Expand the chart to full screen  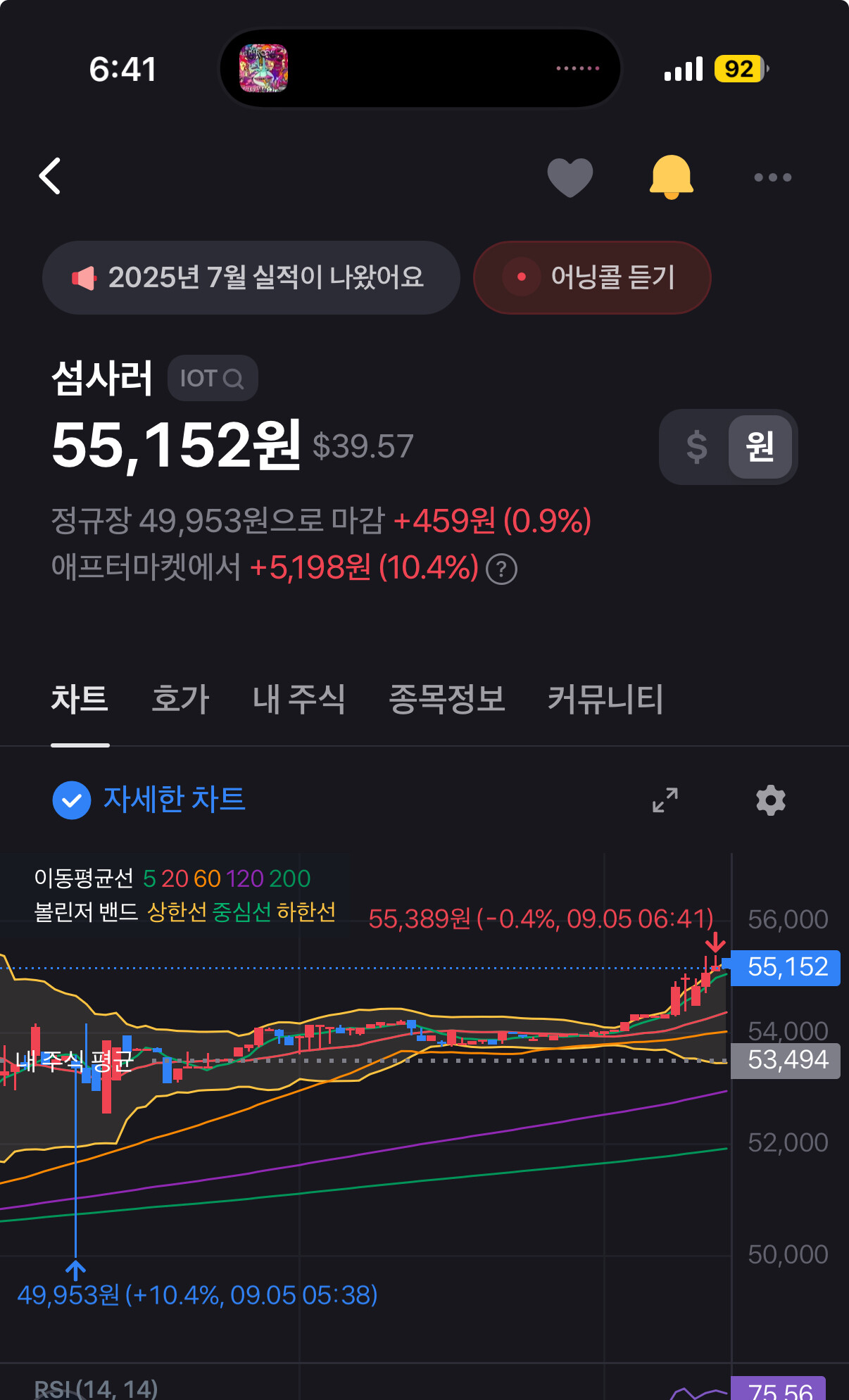coord(665,800)
